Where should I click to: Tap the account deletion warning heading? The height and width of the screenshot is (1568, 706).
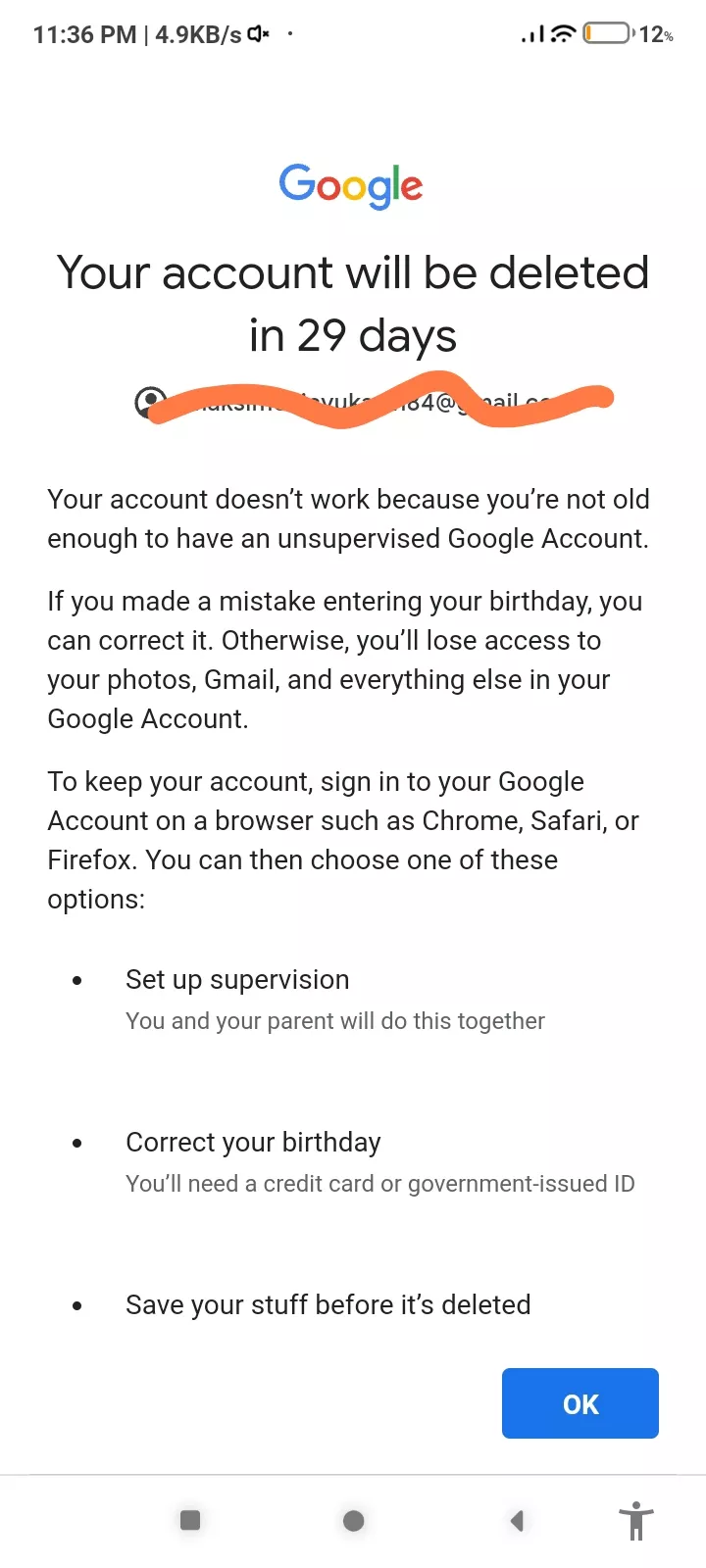[x=353, y=304]
